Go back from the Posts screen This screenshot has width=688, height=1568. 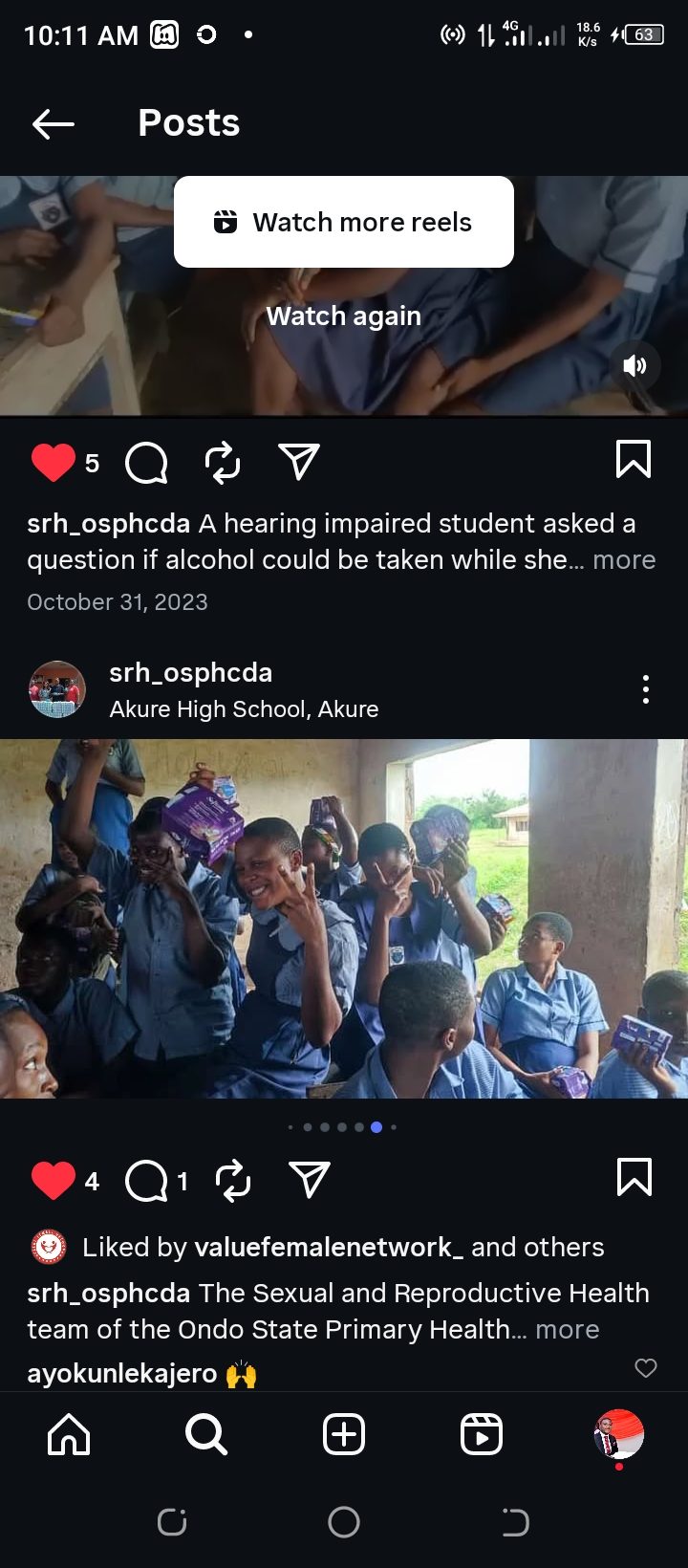53,123
